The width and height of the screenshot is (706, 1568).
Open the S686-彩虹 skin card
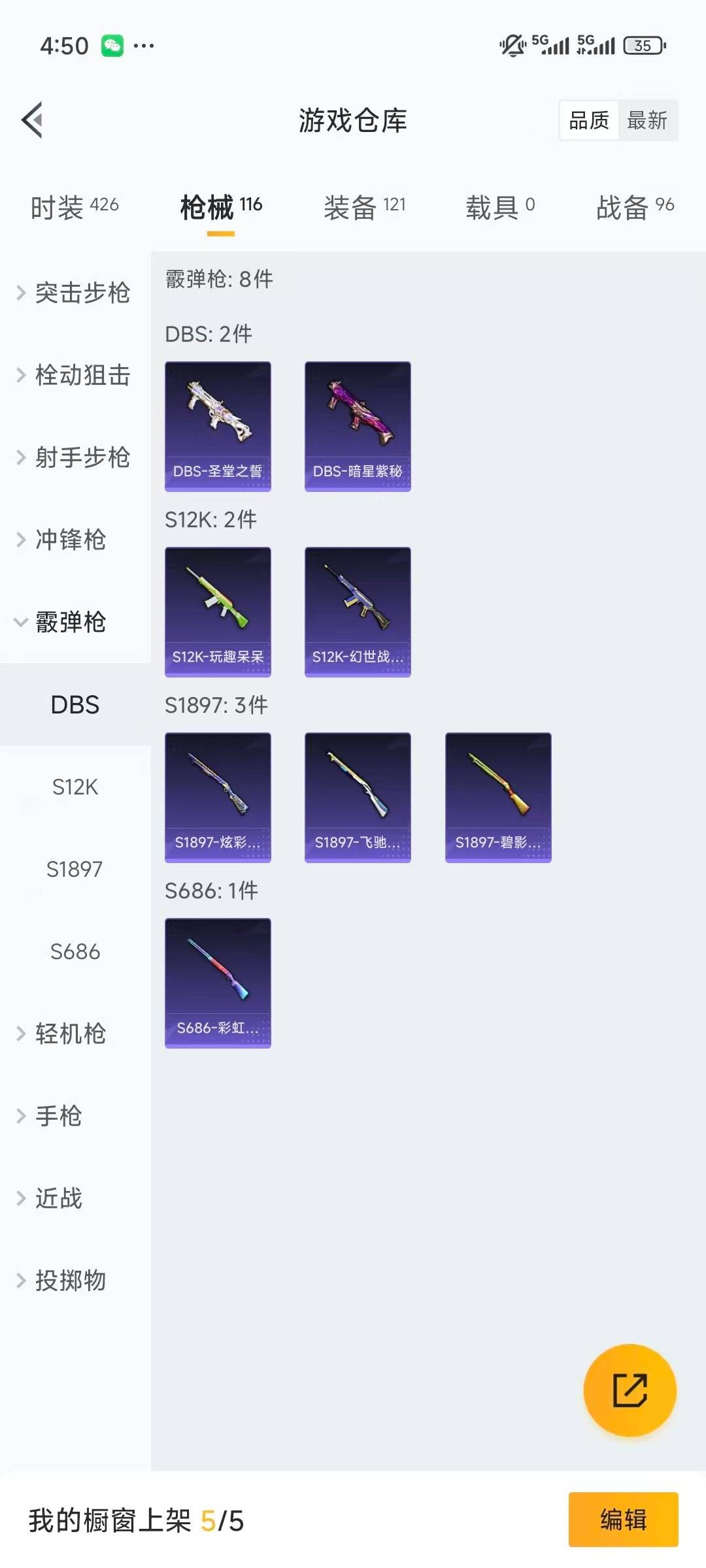coord(218,983)
